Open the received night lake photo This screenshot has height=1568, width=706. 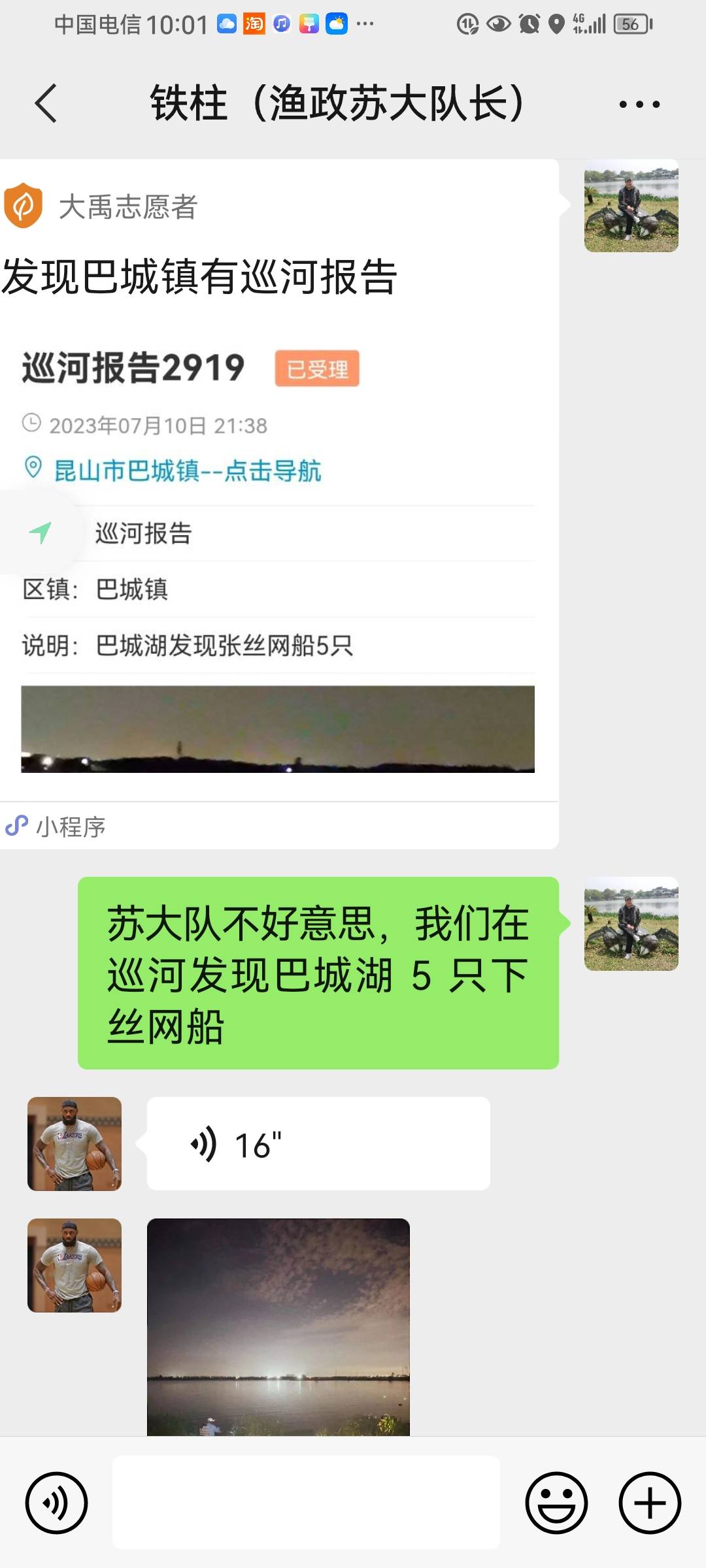pyautogui.click(x=278, y=1326)
